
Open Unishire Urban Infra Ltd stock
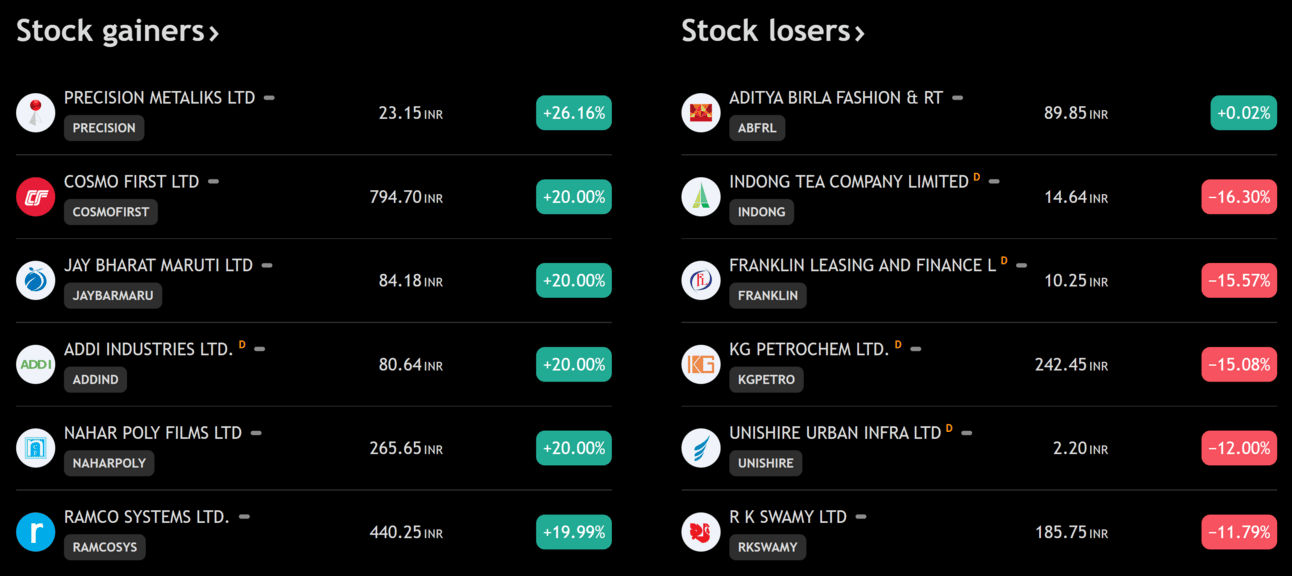pos(834,434)
